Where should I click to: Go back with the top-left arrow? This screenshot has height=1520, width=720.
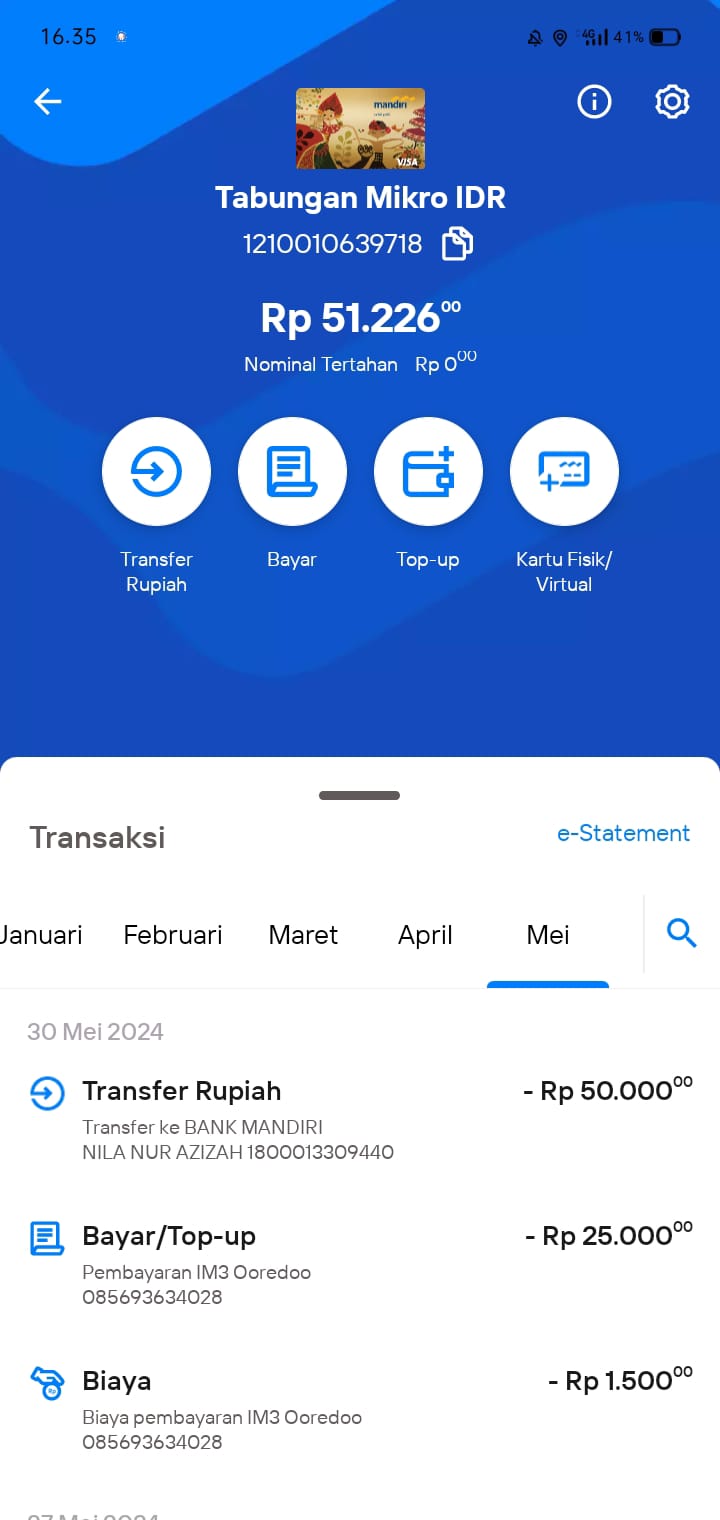(48, 101)
